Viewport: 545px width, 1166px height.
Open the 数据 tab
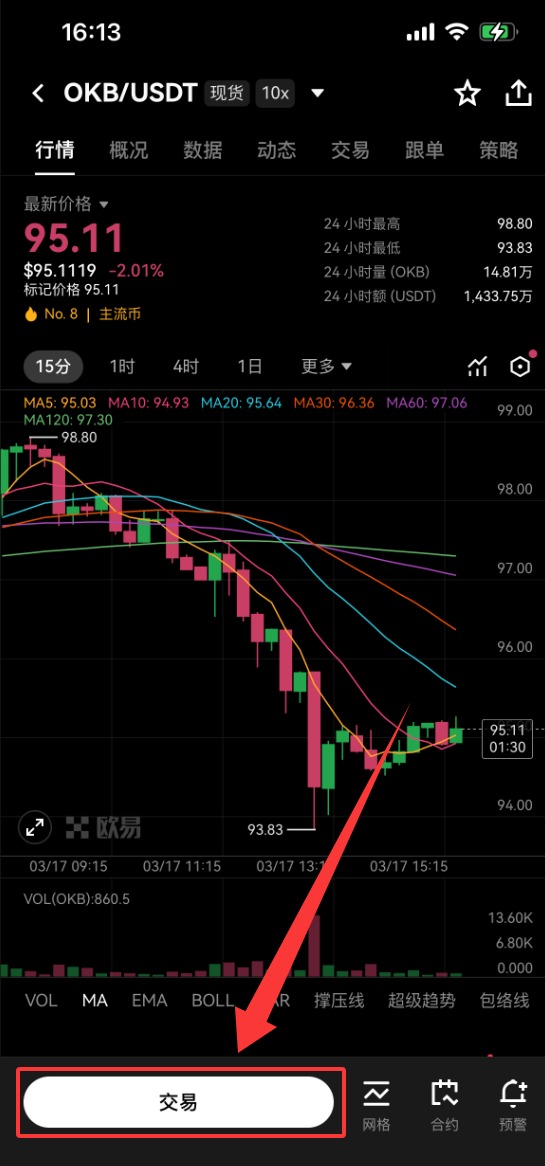pos(202,150)
